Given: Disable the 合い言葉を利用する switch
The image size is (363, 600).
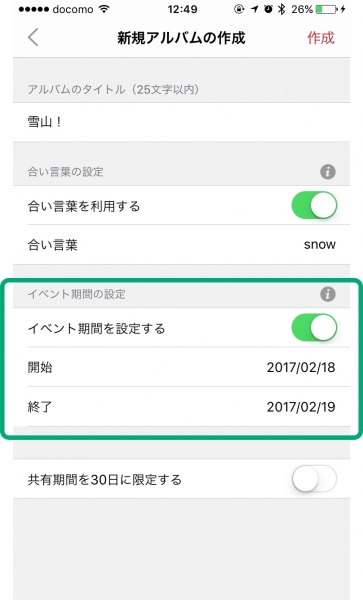Looking at the screenshot, I should pyautogui.click(x=314, y=205).
